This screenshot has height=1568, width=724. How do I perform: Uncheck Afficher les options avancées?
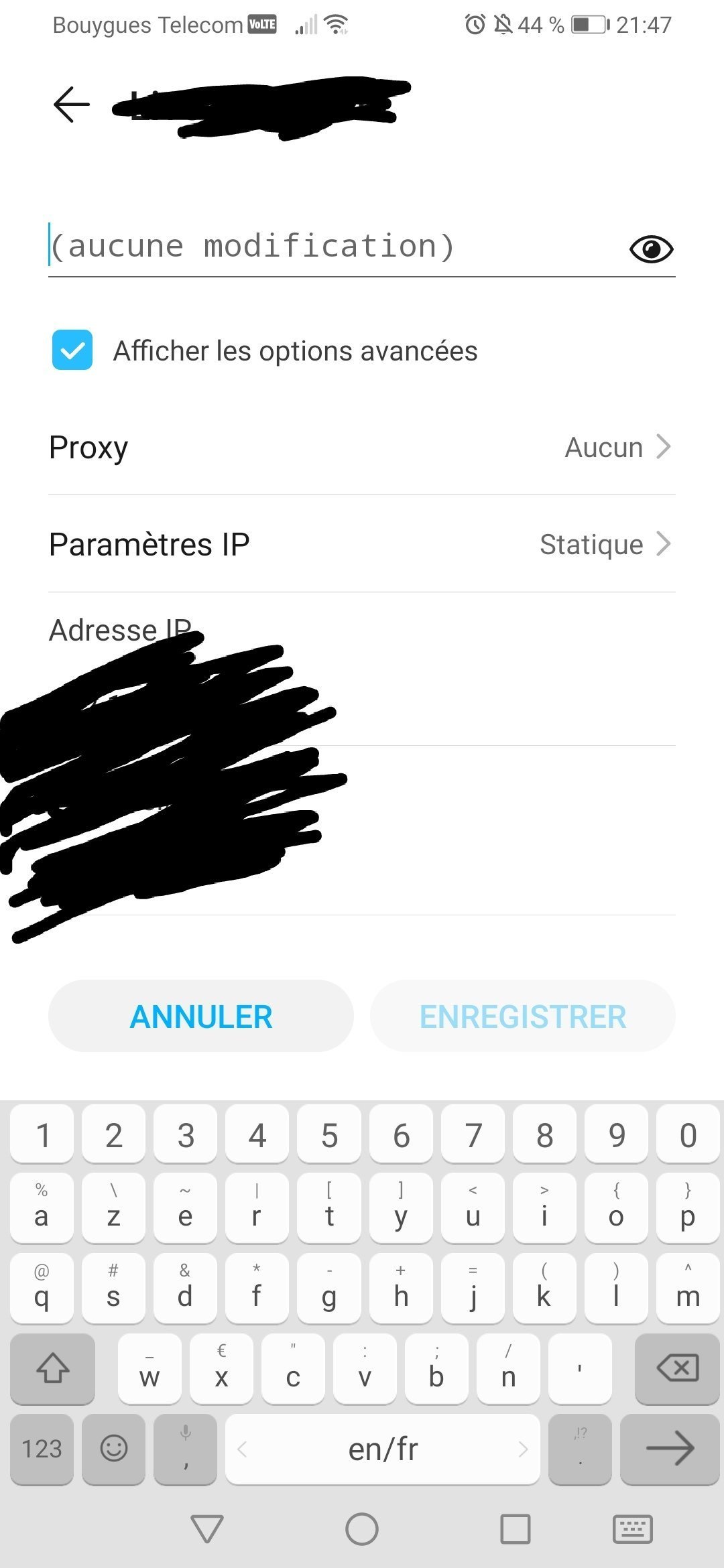point(72,350)
